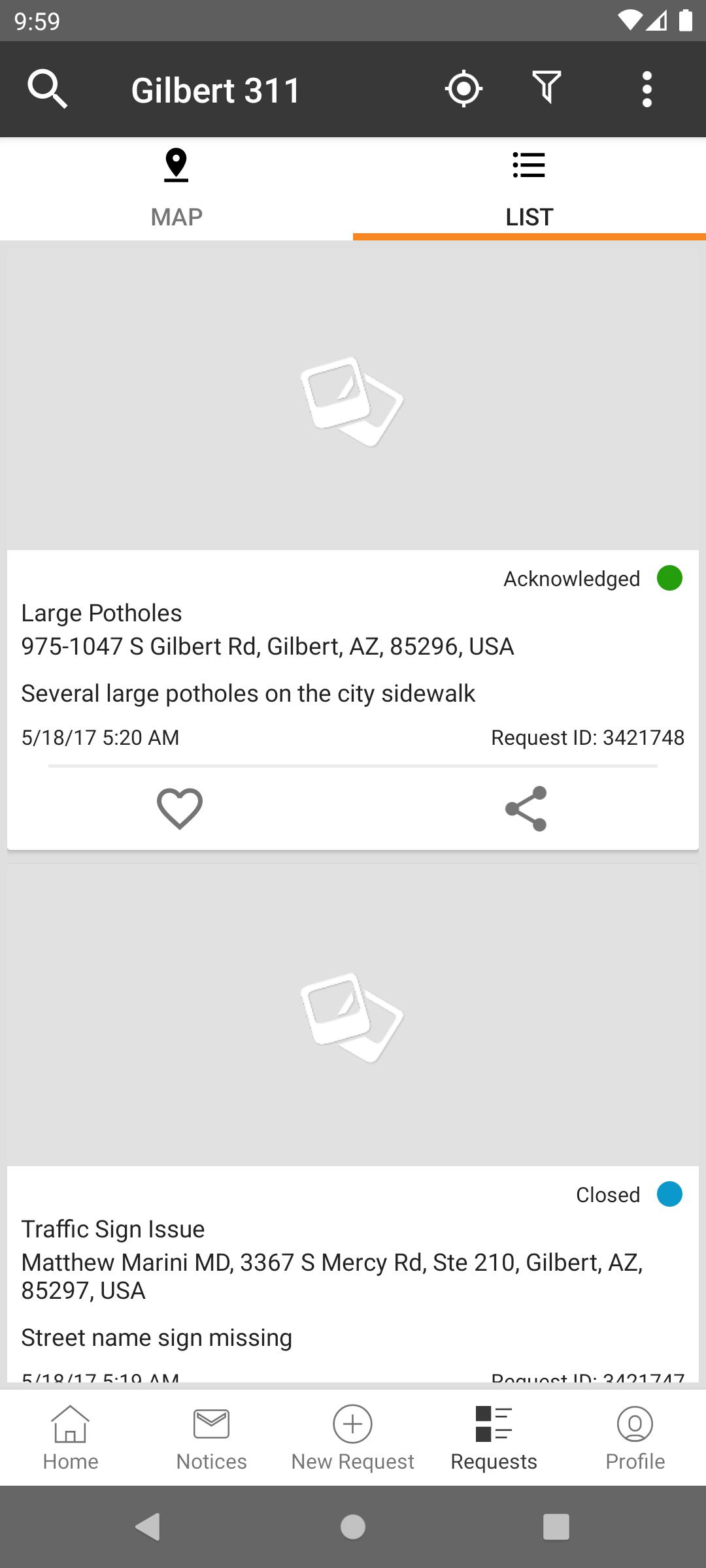The image size is (706, 1568).
Task: Share the Large Potholes request
Action: [526, 809]
